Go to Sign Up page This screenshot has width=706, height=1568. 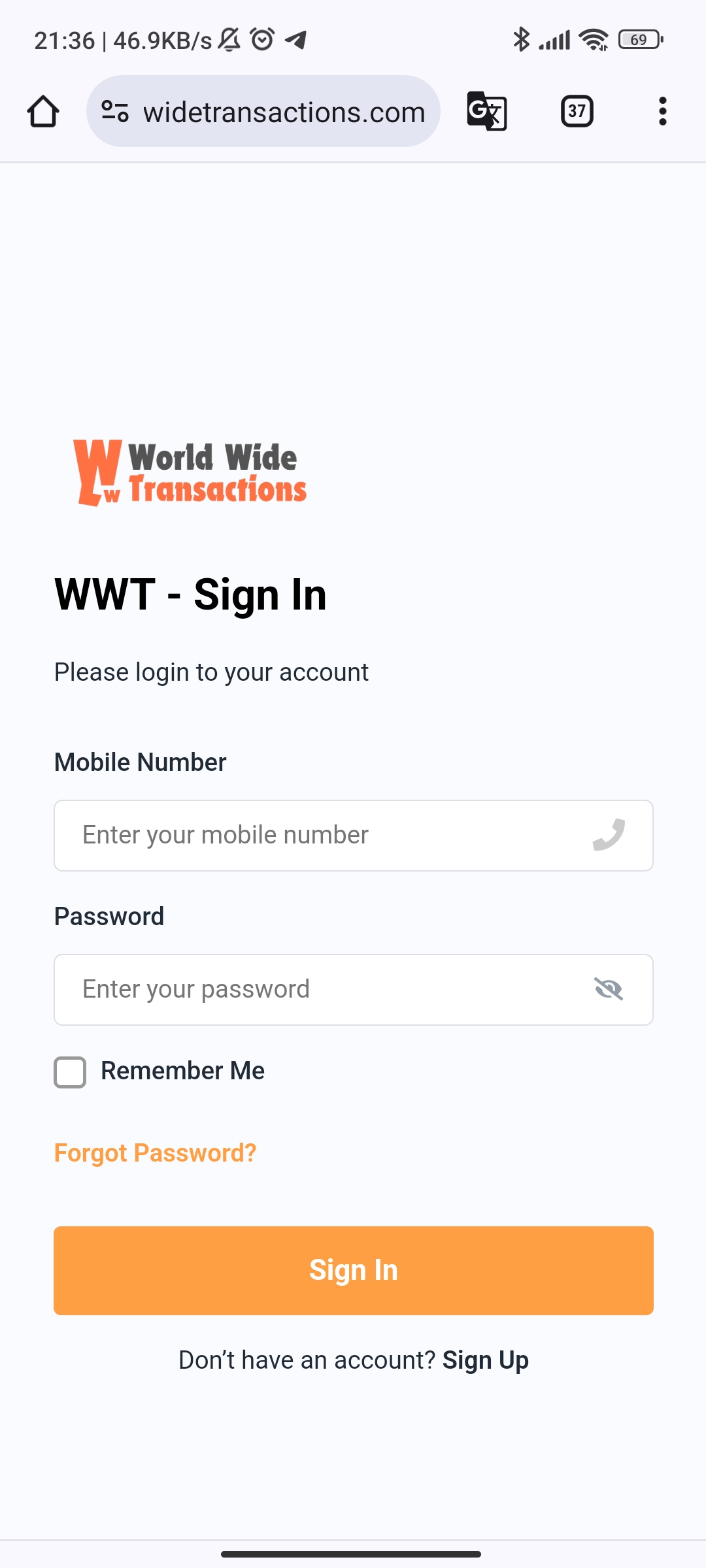pyautogui.click(x=486, y=1360)
